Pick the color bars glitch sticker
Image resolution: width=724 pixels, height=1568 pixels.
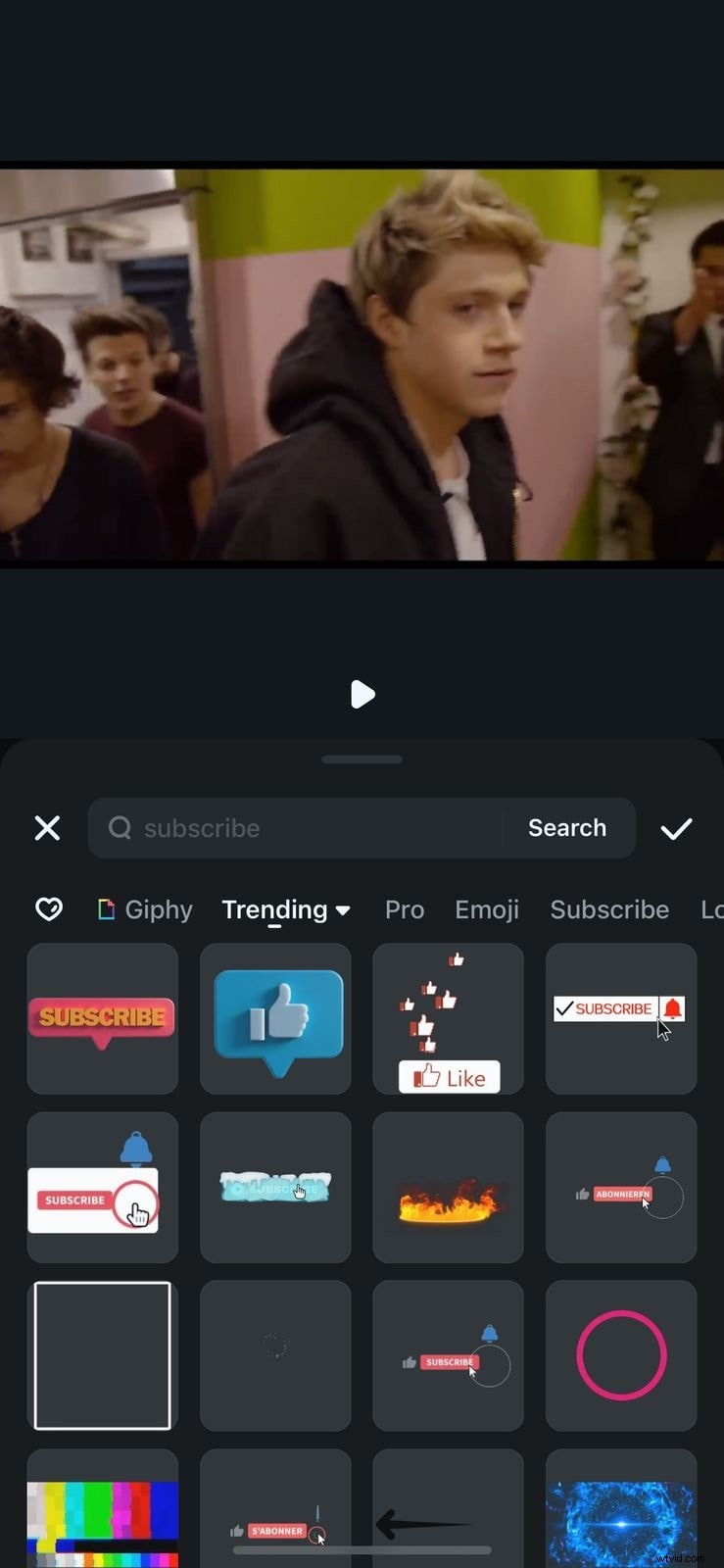pyautogui.click(x=103, y=1514)
